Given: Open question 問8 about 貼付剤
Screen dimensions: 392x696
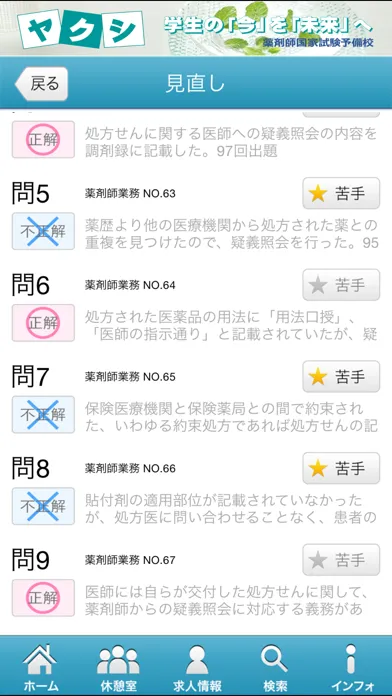Looking at the screenshot, I should pyautogui.click(x=196, y=491).
